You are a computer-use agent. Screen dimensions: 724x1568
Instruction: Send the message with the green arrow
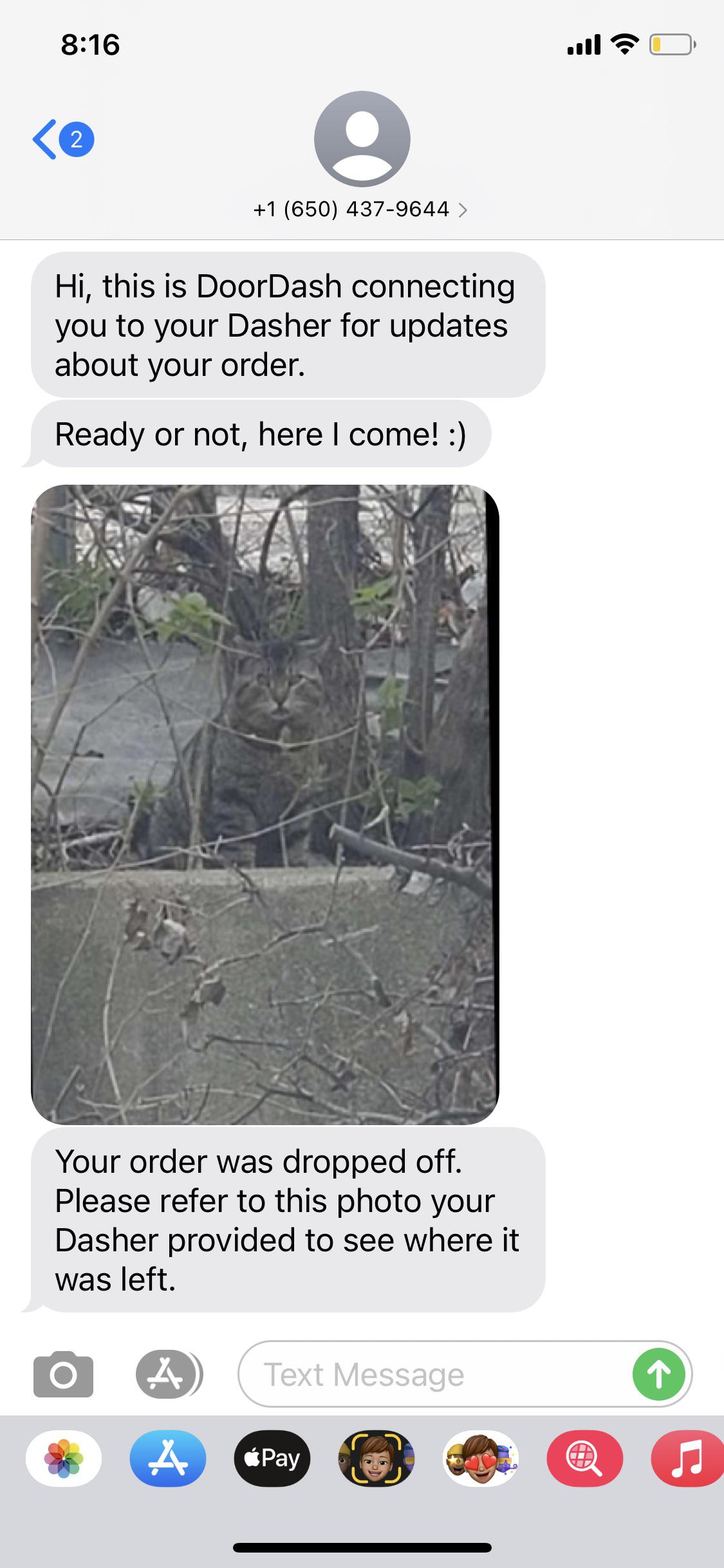658,1374
